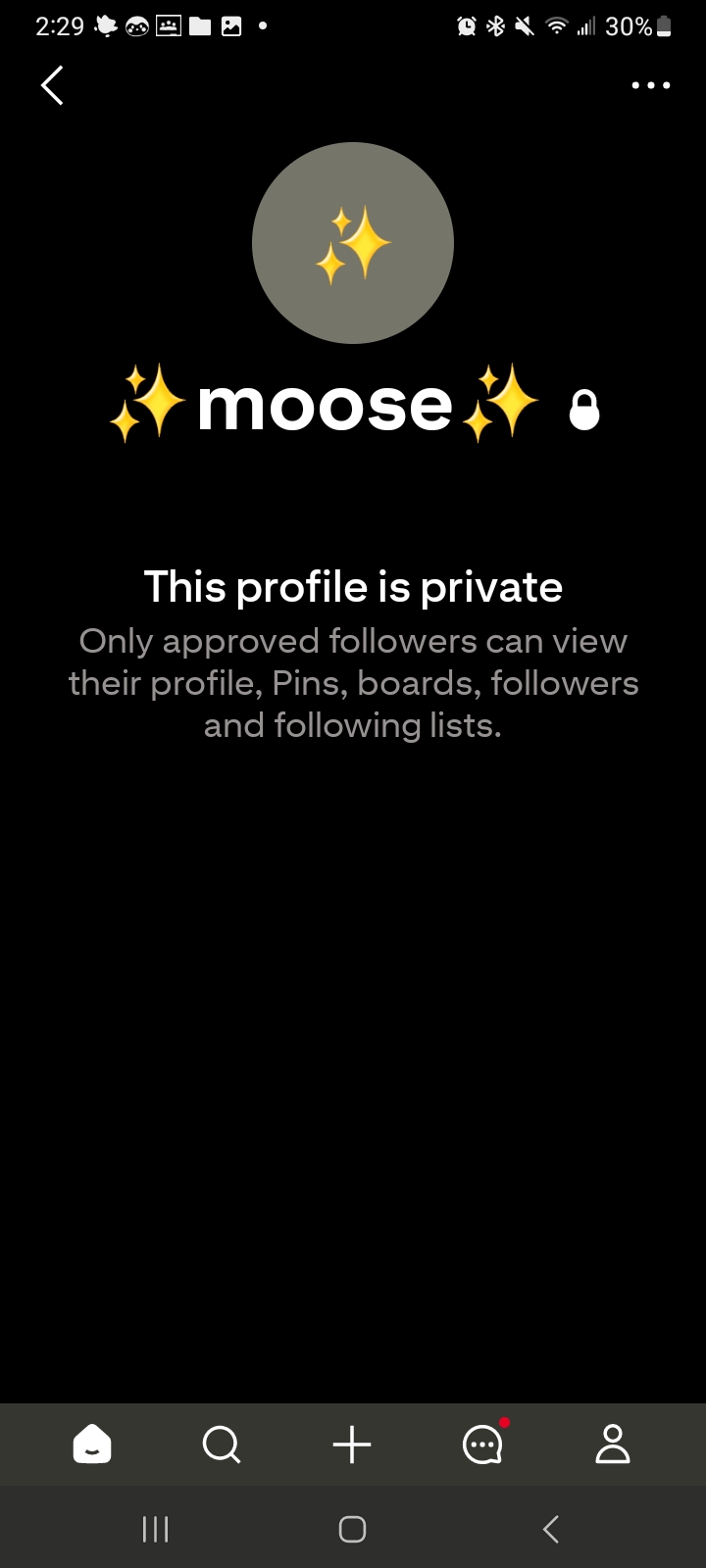Create a new Pin with plus button

(352, 1445)
